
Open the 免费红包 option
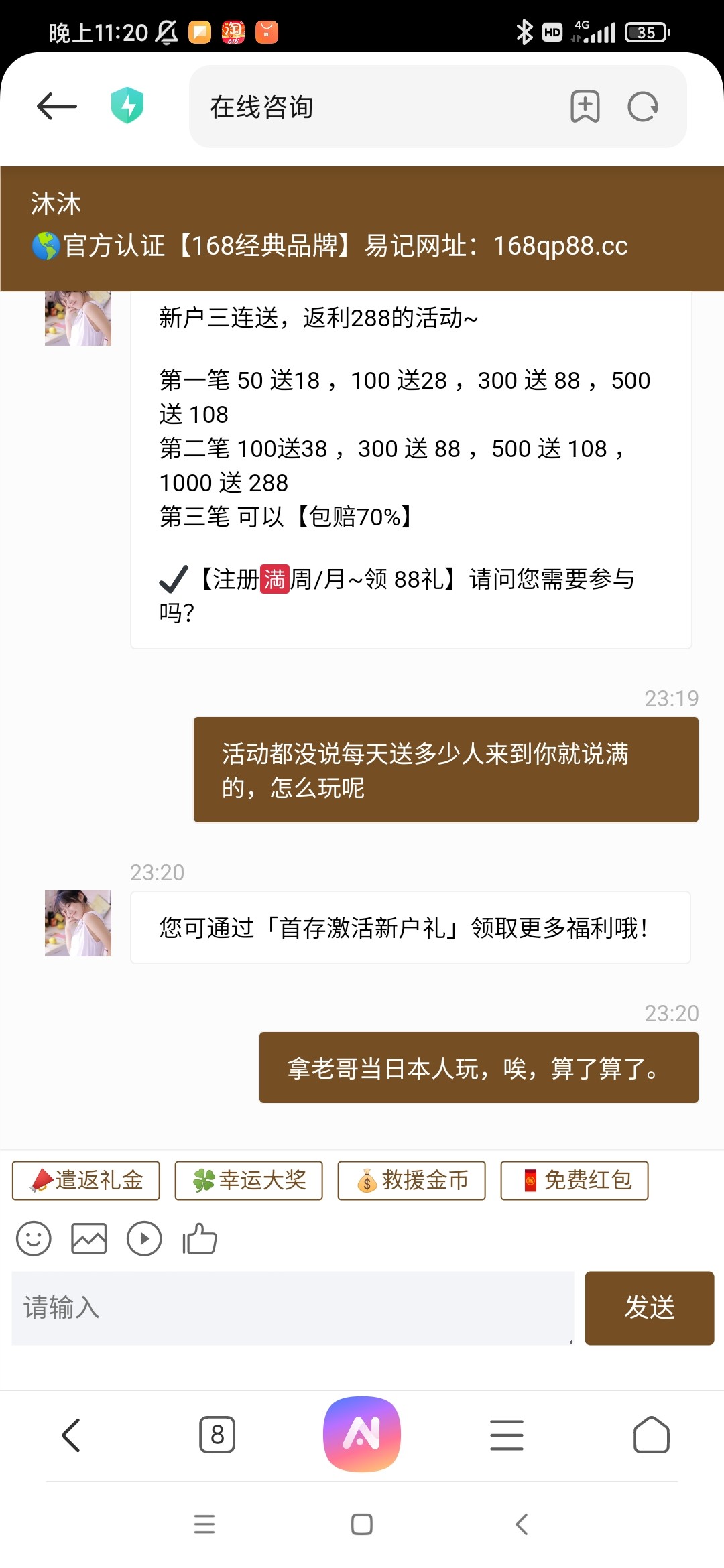pyautogui.click(x=575, y=1180)
